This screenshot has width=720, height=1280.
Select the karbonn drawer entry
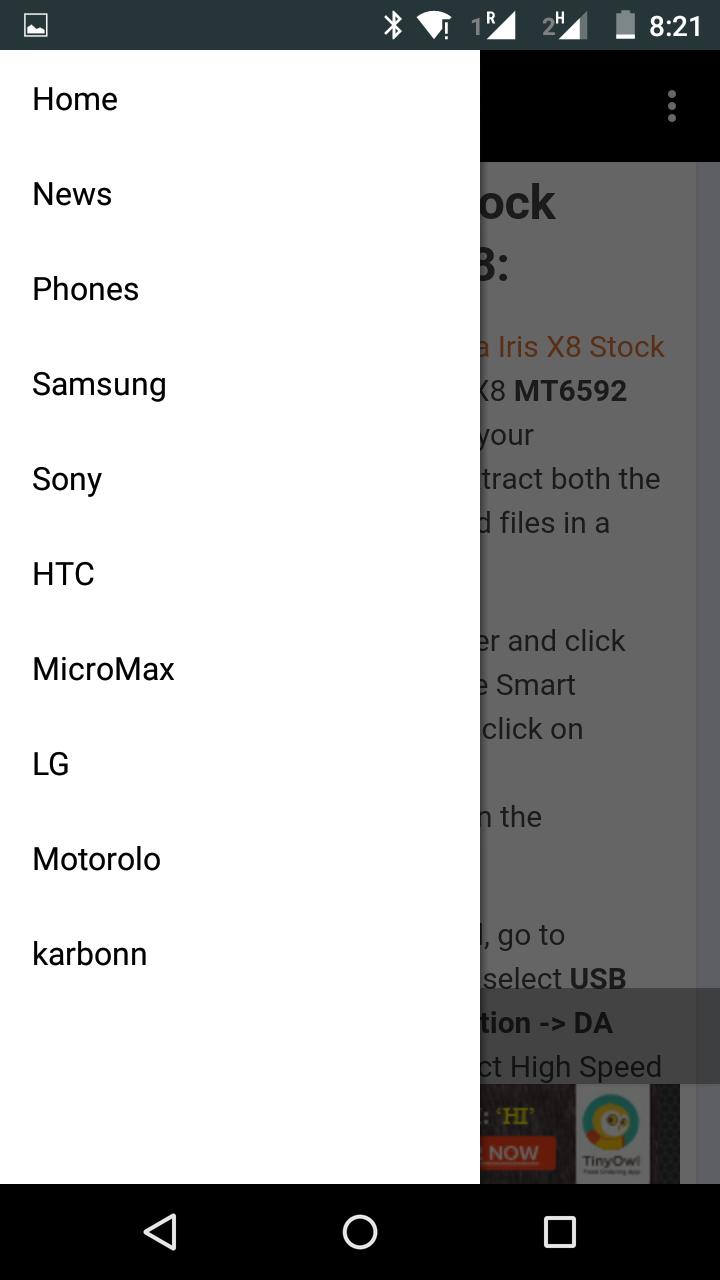click(x=89, y=953)
